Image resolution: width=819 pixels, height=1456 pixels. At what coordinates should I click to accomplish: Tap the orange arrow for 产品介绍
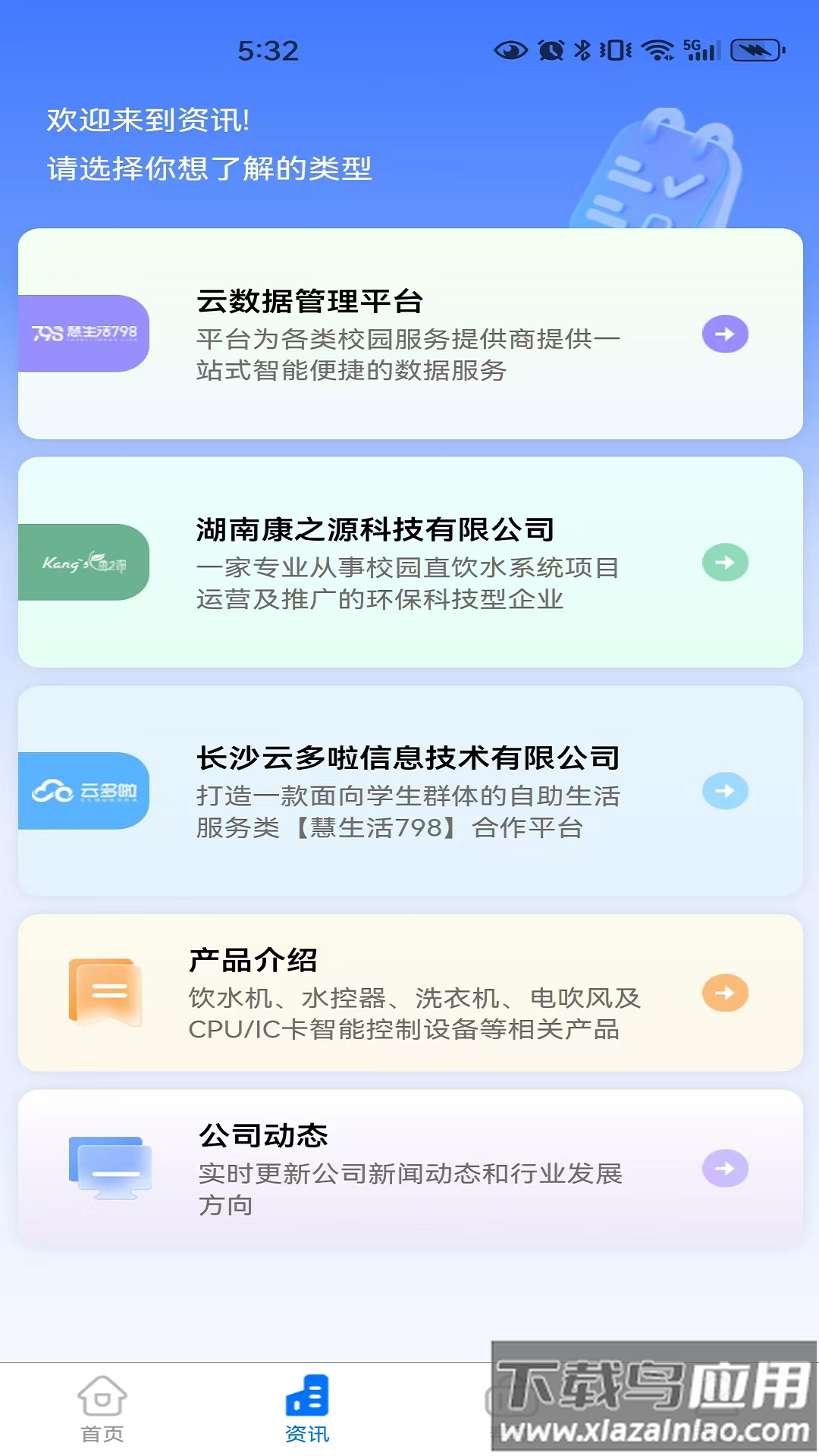[x=725, y=993]
